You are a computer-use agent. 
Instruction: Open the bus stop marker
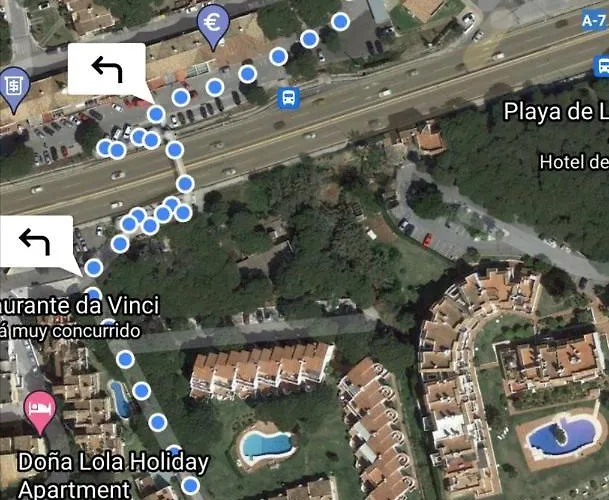point(288,97)
